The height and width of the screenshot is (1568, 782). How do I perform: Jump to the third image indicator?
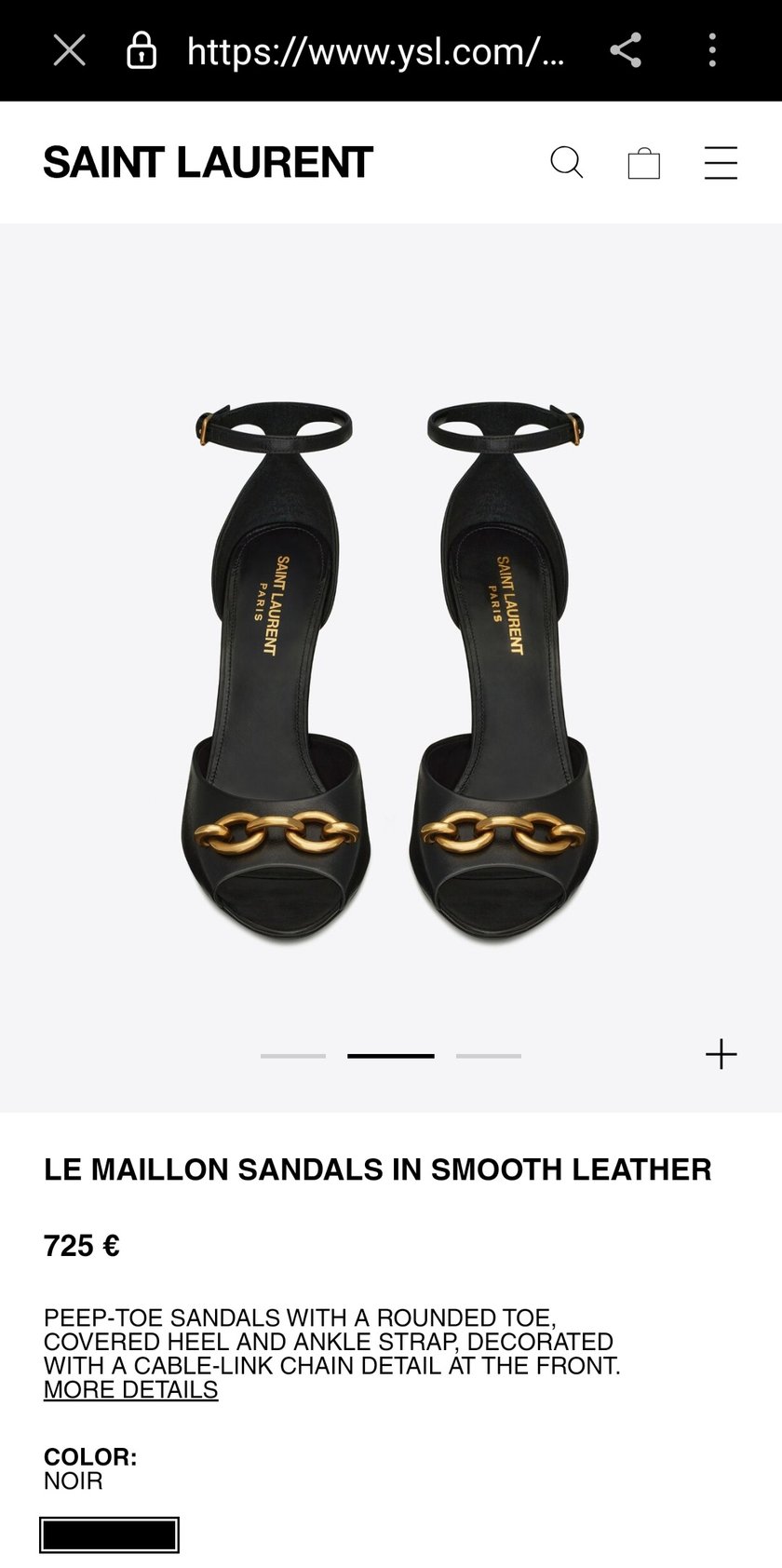tap(489, 1056)
